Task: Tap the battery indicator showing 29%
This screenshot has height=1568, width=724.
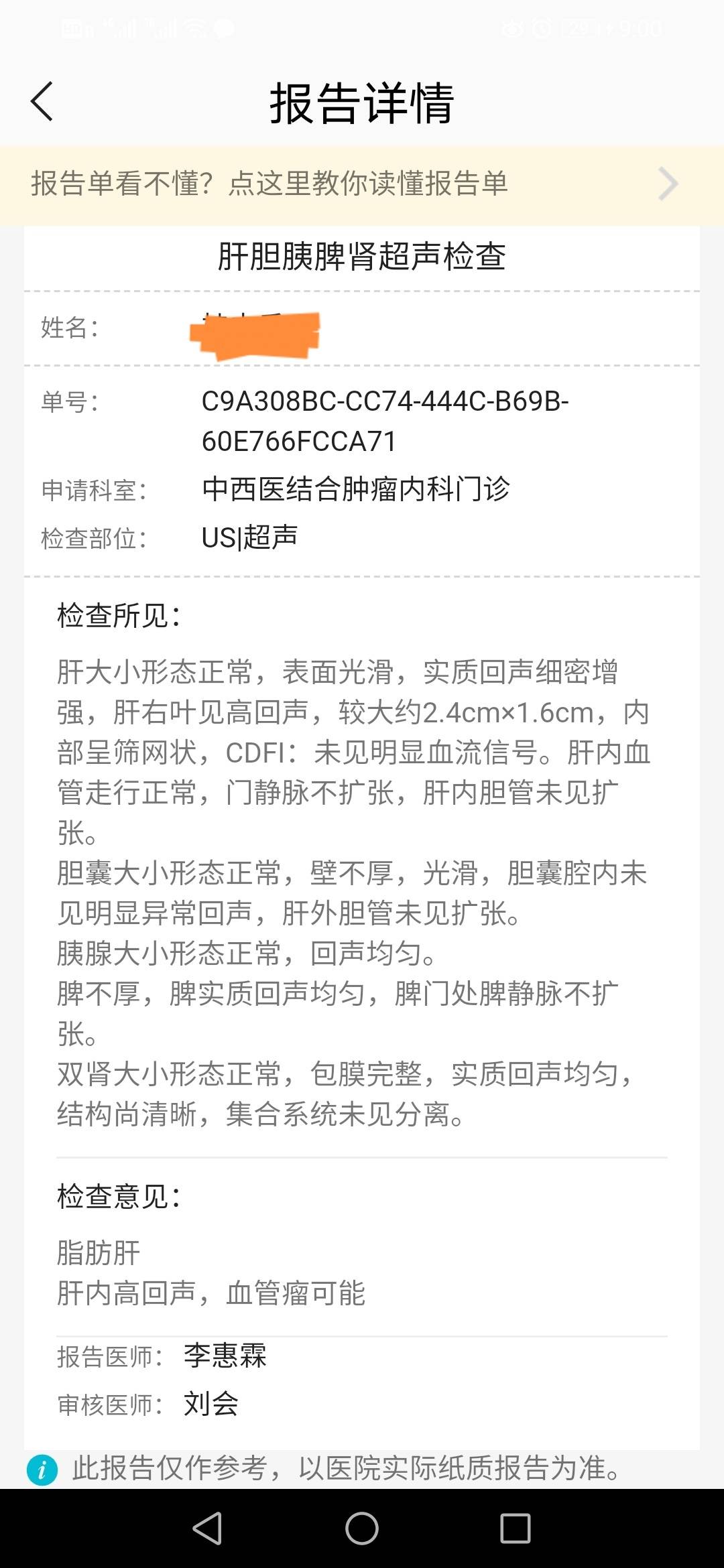Action: (x=579, y=28)
